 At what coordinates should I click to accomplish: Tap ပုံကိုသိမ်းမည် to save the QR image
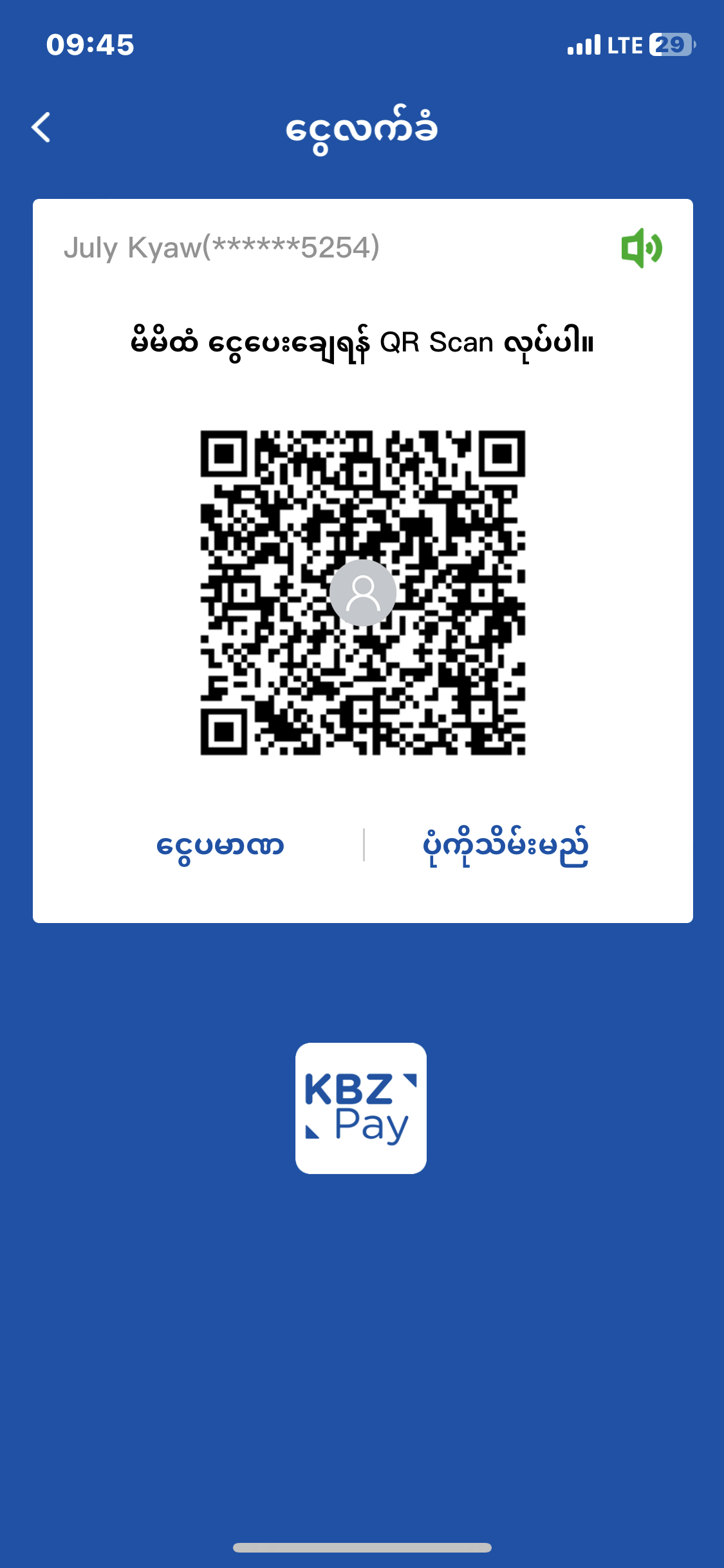coord(505,845)
